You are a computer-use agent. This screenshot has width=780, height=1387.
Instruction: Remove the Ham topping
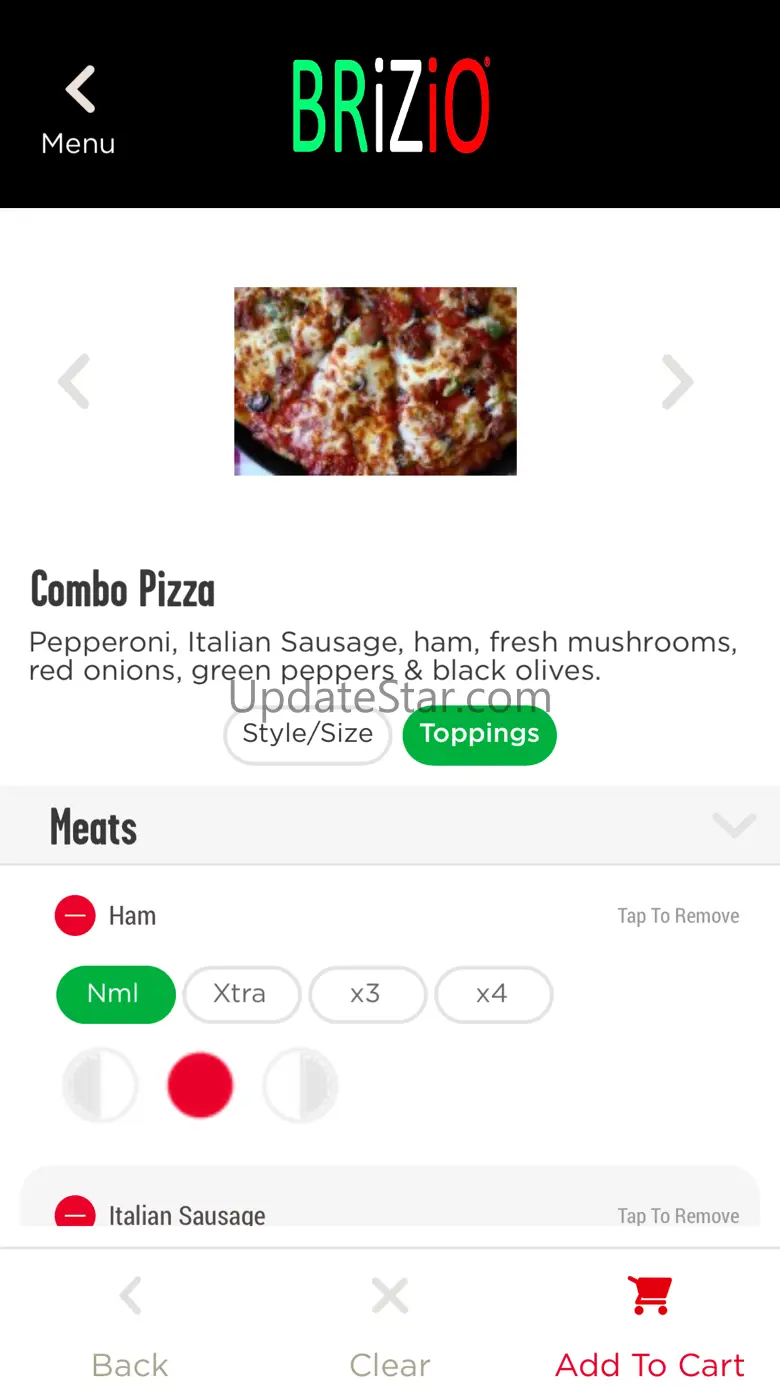coord(75,915)
